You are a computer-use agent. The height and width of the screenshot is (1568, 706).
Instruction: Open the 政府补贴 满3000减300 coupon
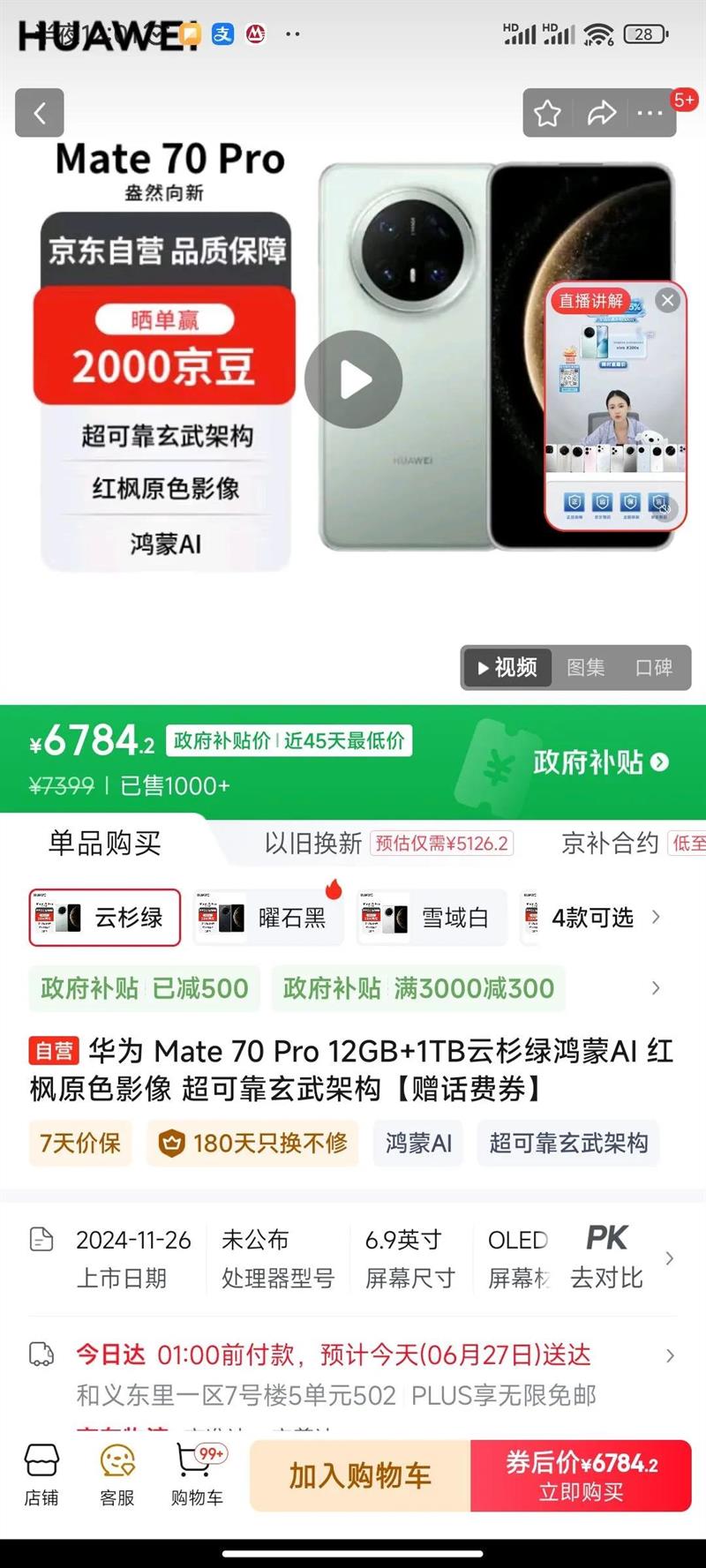click(418, 988)
